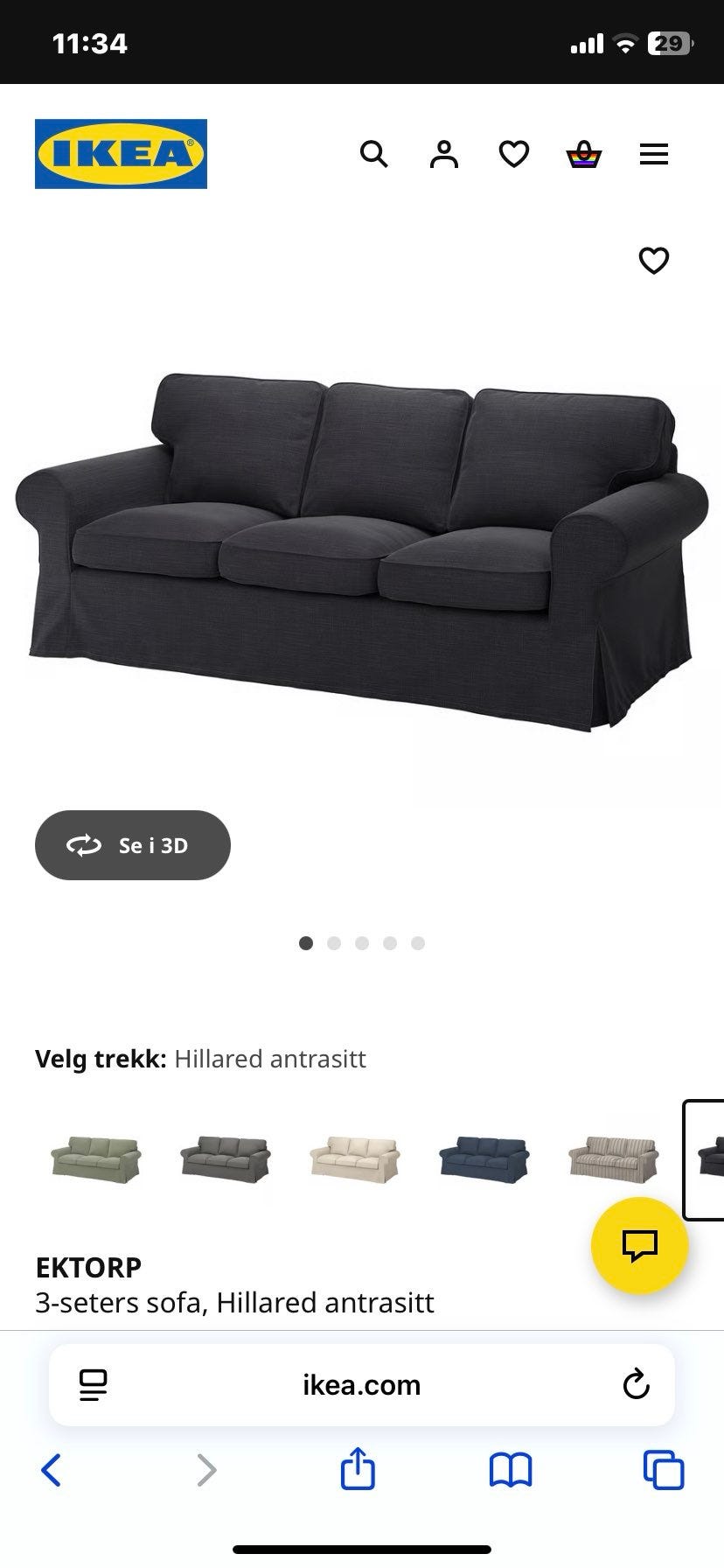Go back to the previous page
The height and width of the screenshot is (1568, 724).
(x=52, y=1470)
